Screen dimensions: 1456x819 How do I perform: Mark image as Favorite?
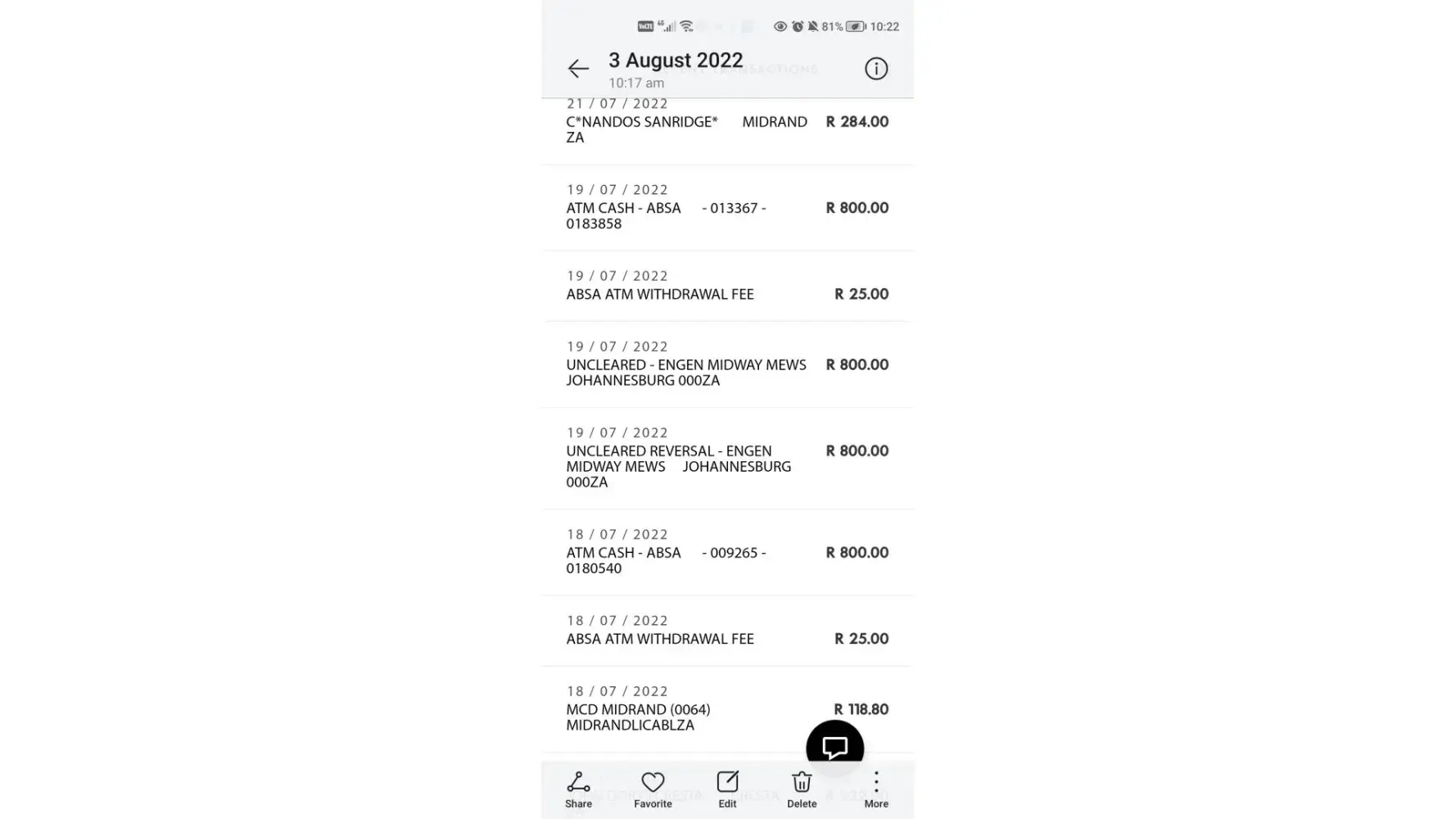point(653,790)
